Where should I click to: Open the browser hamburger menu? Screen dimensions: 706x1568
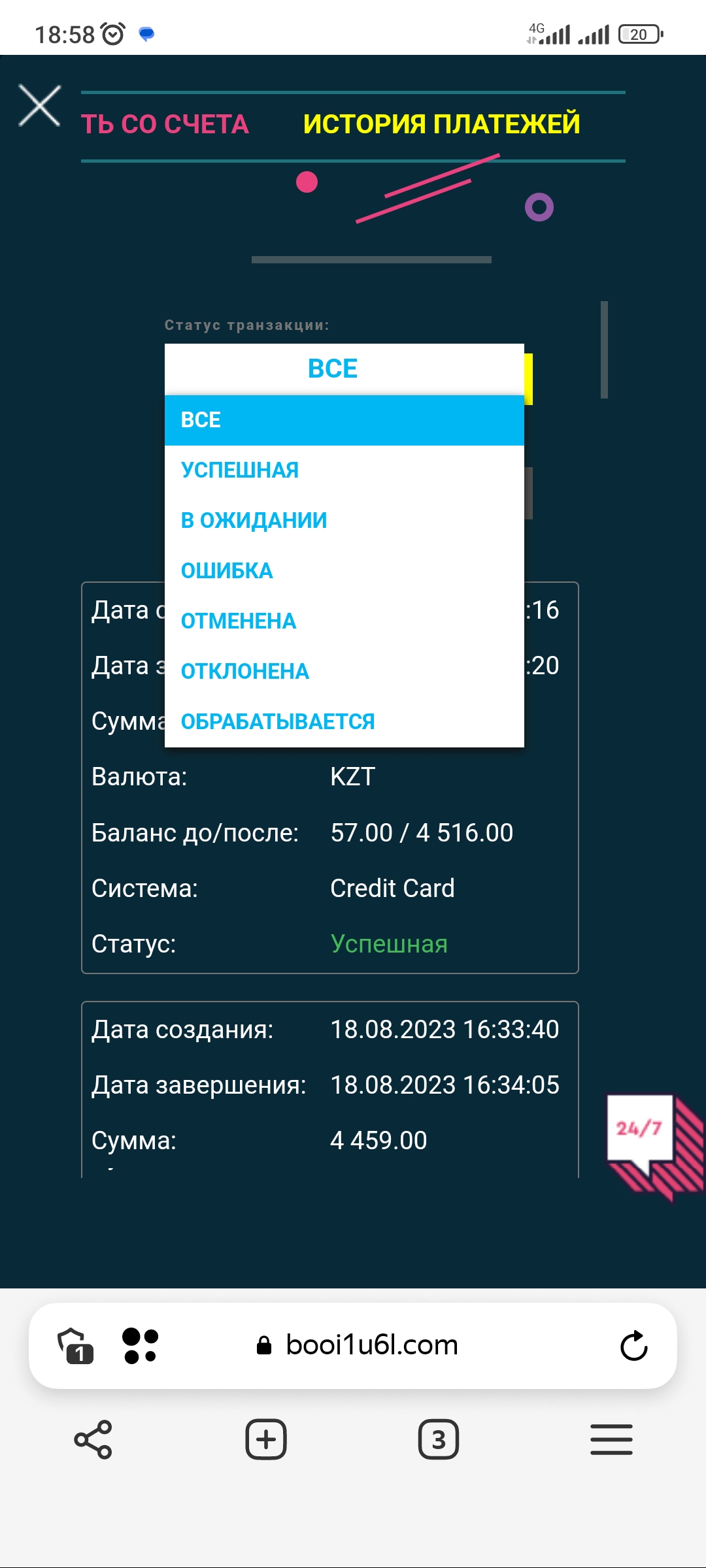pos(611,1439)
